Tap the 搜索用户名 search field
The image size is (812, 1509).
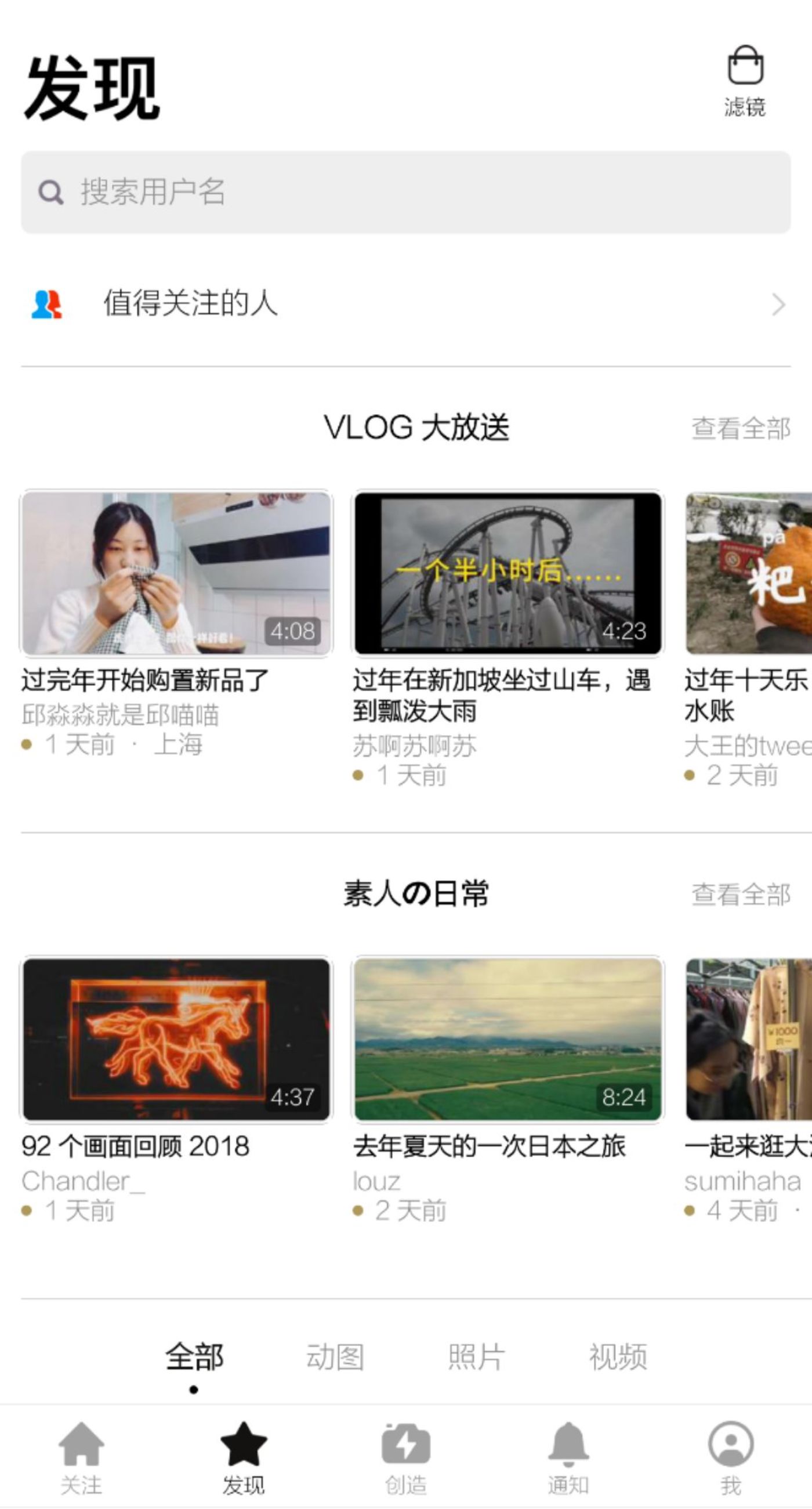click(405, 192)
